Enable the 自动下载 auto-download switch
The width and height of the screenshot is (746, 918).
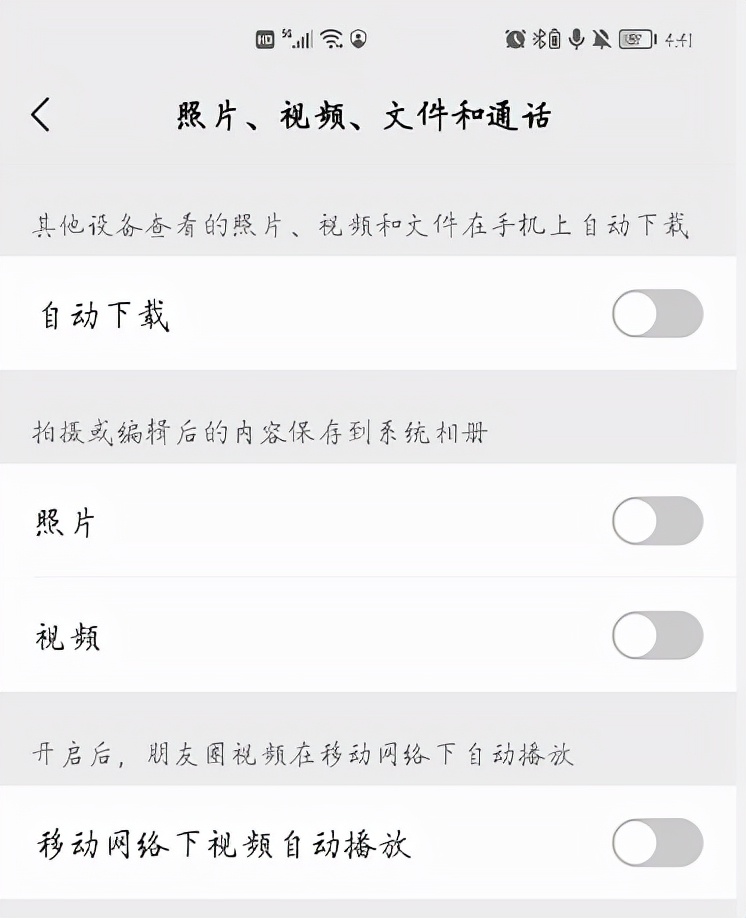point(657,315)
